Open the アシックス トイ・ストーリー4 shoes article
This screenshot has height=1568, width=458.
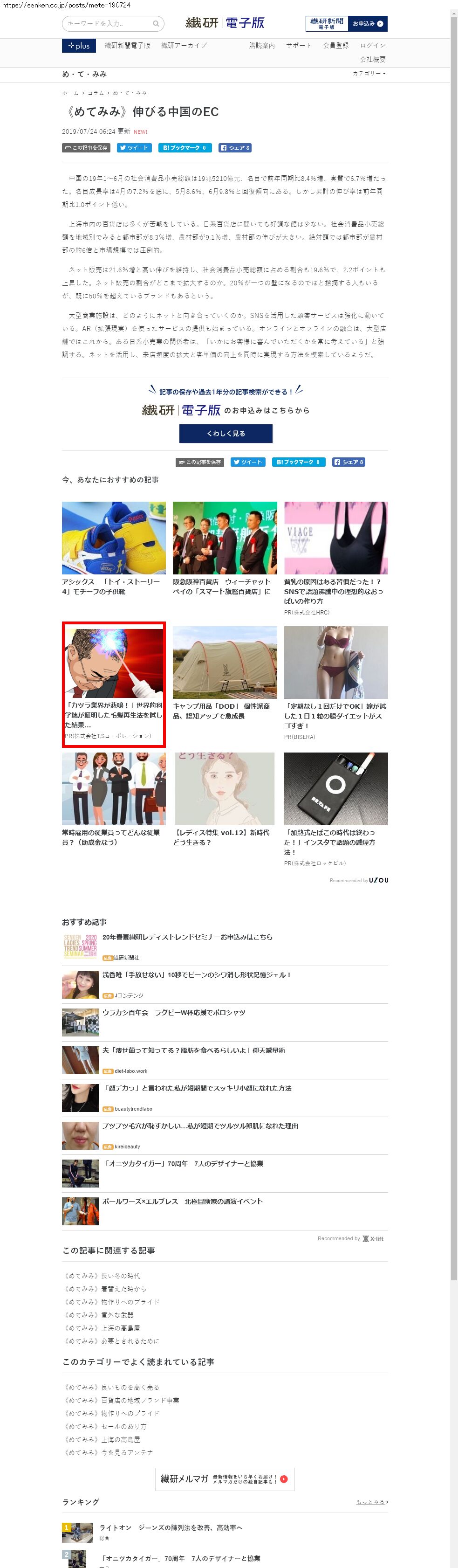pos(114,548)
